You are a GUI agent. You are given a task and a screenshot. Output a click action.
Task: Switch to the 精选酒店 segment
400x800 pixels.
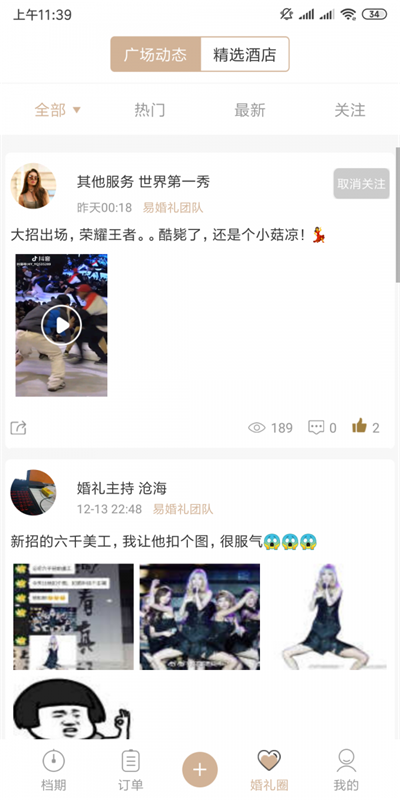245,54
